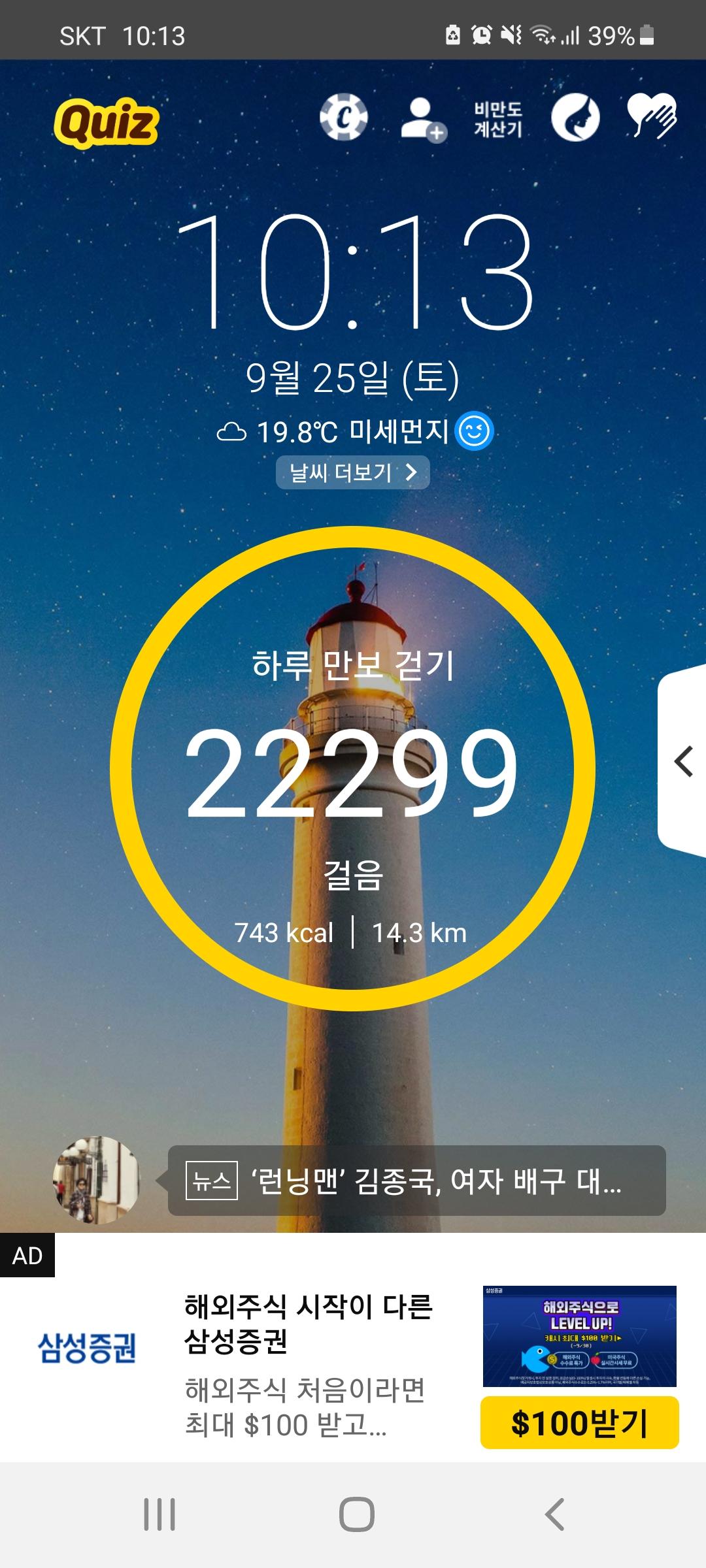Tap 날씨 더보기 for more weather

tap(352, 472)
